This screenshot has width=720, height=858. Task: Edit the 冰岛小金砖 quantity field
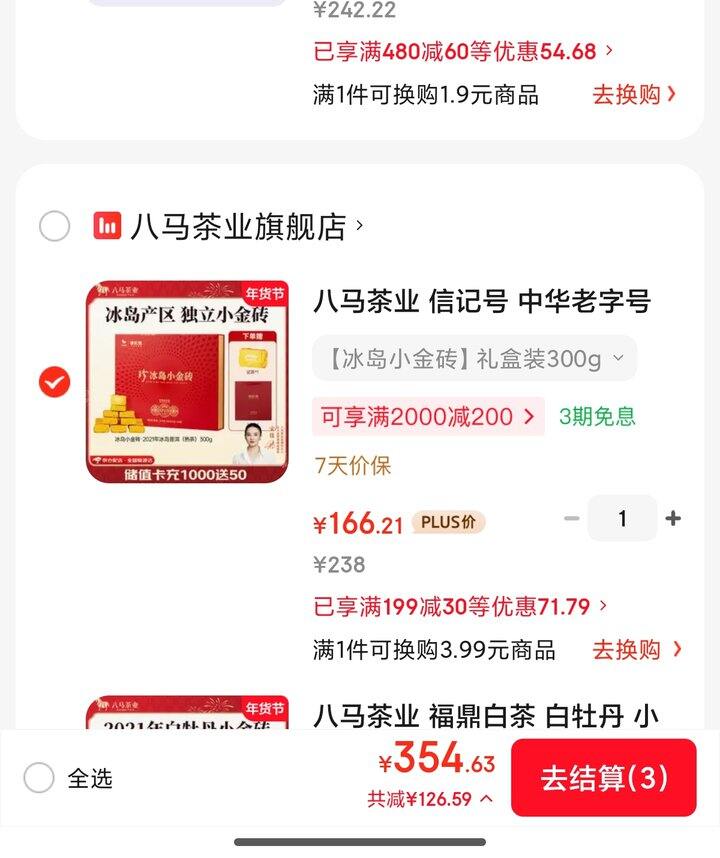point(622,518)
